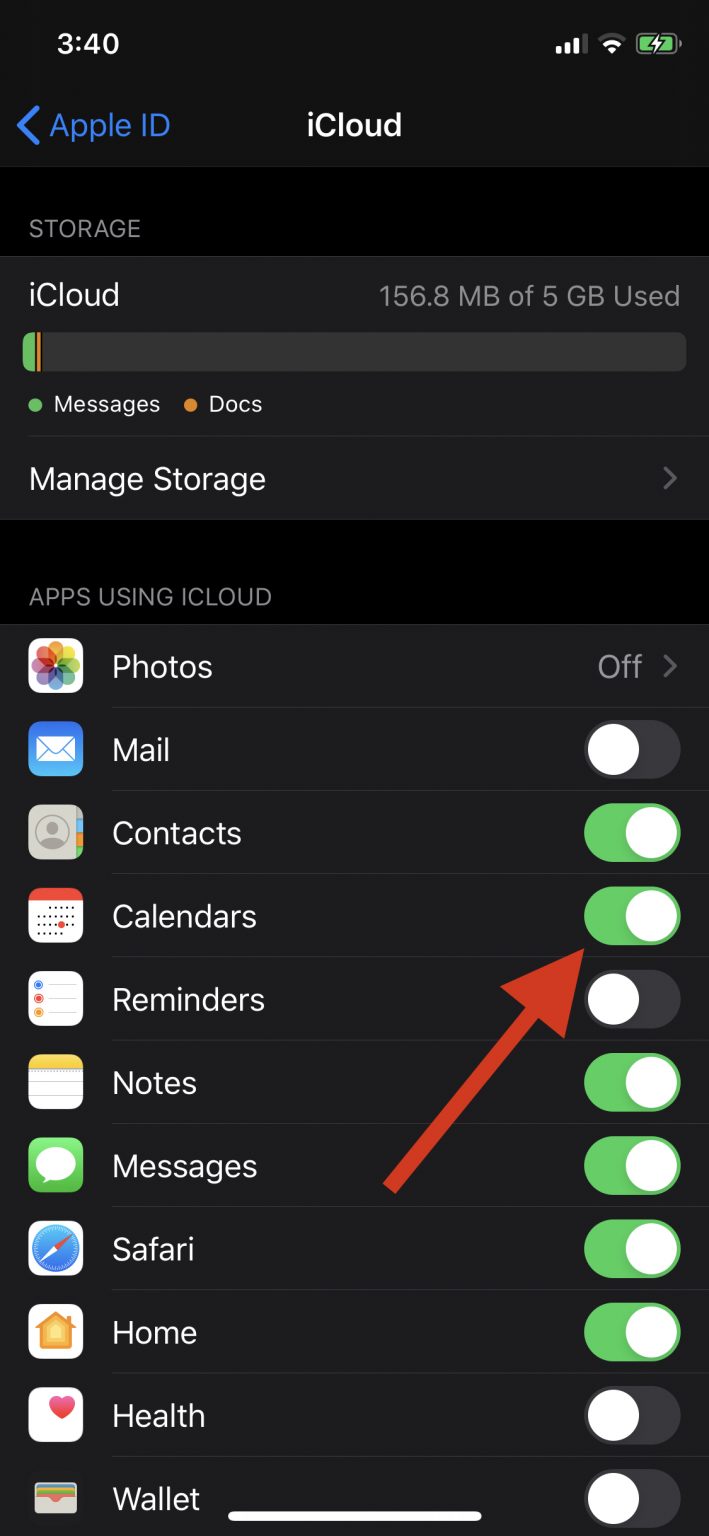Image resolution: width=709 pixels, height=1536 pixels.
Task: Toggle off Notes in iCloud
Action: (632, 1083)
